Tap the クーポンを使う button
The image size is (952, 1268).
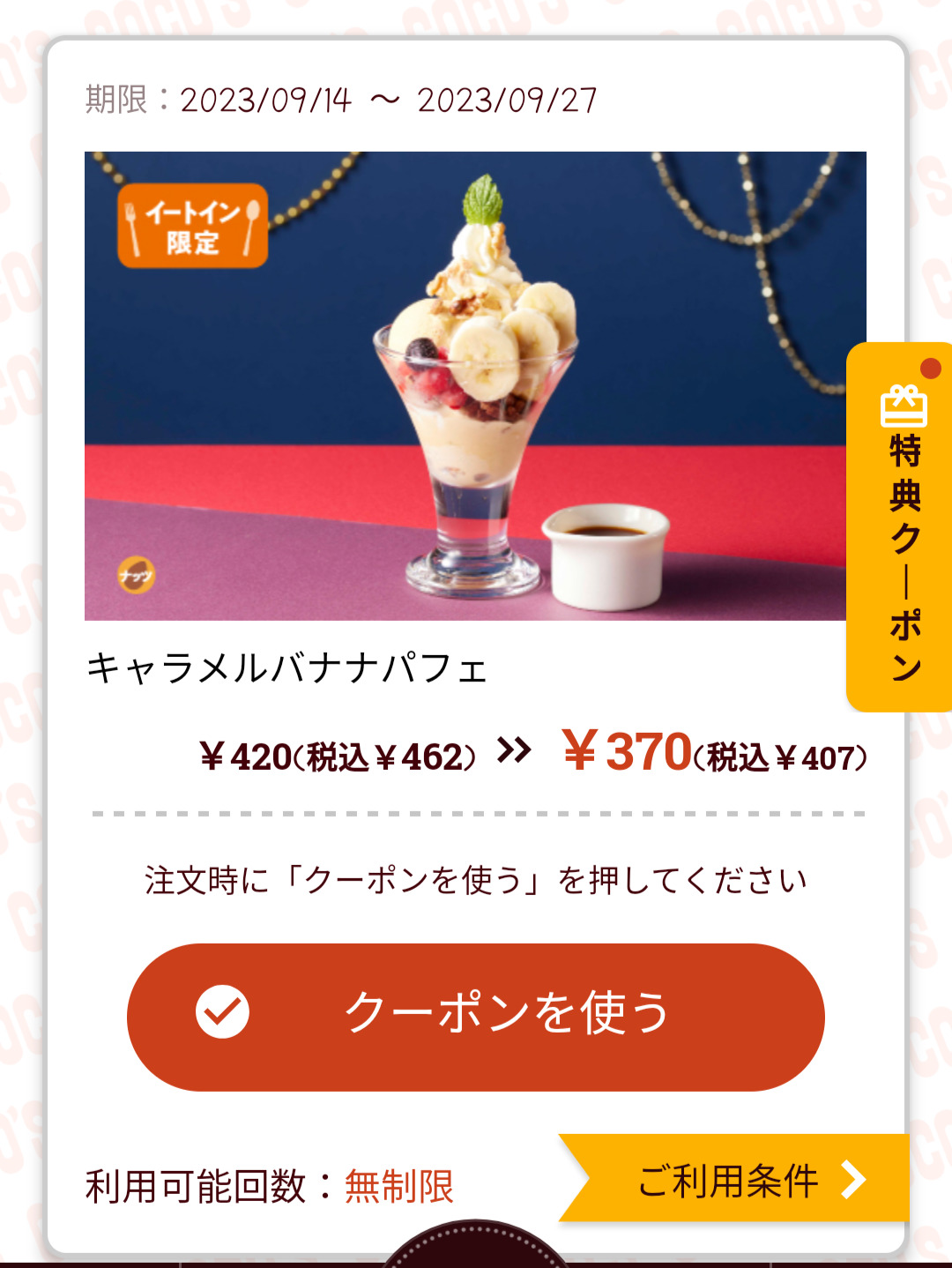coord(476,1015)
